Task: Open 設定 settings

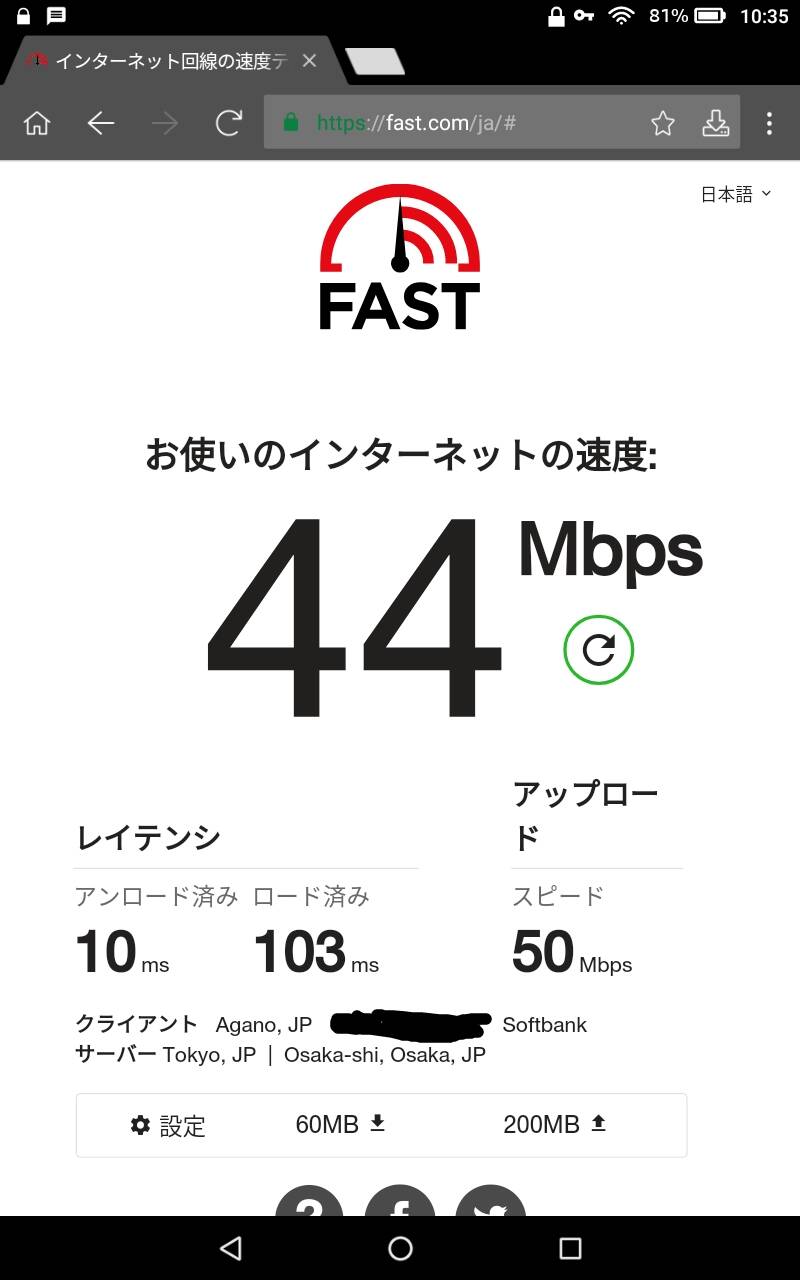Action: click(168, 1125)
